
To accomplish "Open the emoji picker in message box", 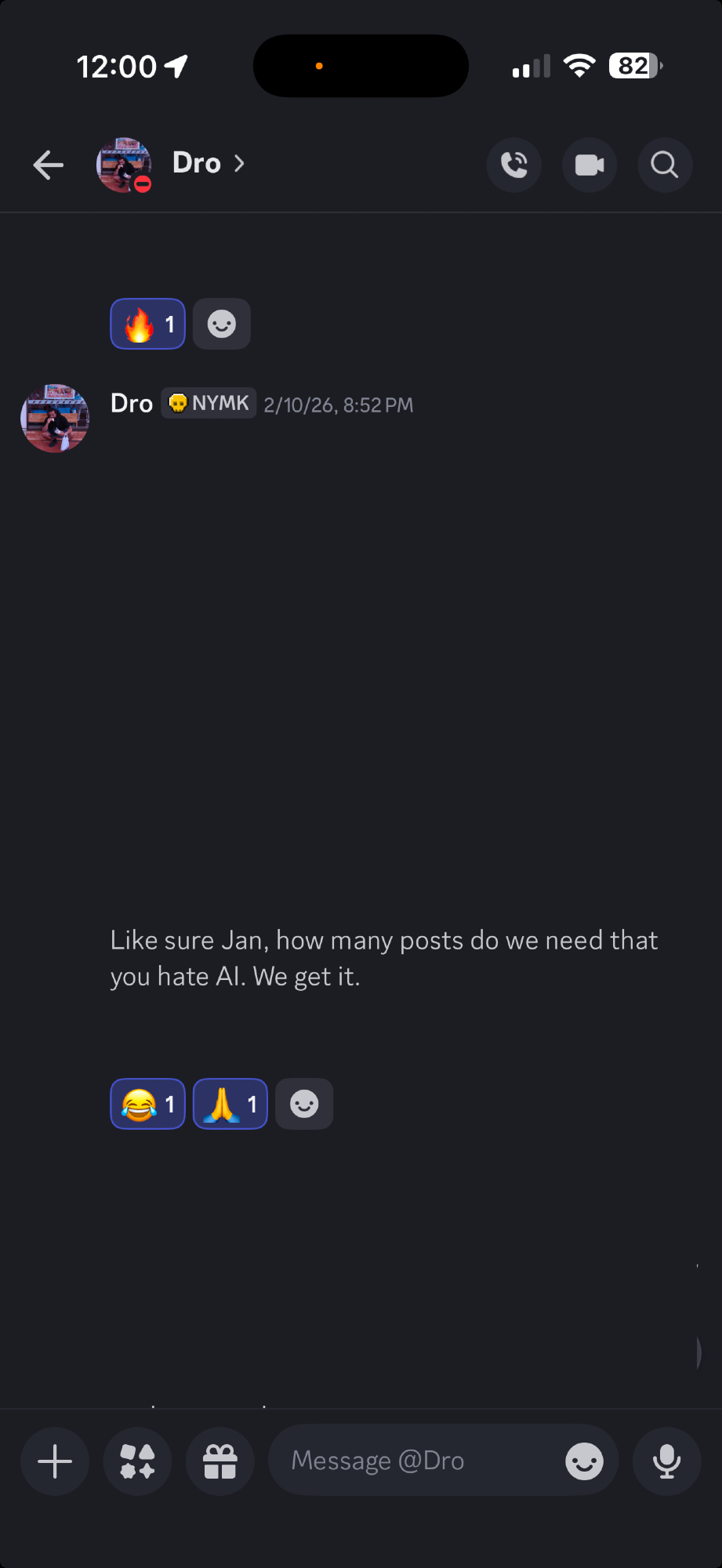I will click(584, 1461).
